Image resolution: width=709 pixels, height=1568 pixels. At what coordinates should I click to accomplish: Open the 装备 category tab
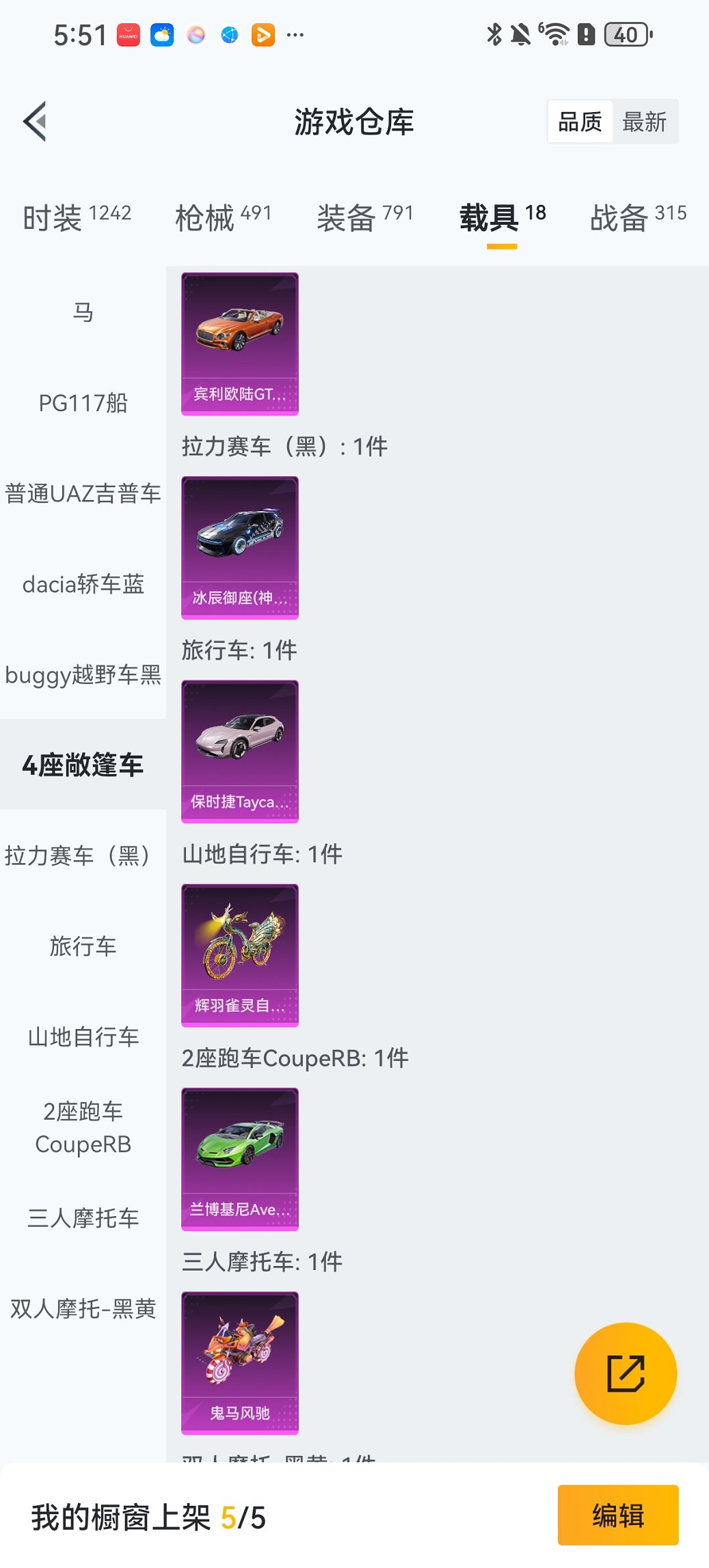tap(365, 217)
